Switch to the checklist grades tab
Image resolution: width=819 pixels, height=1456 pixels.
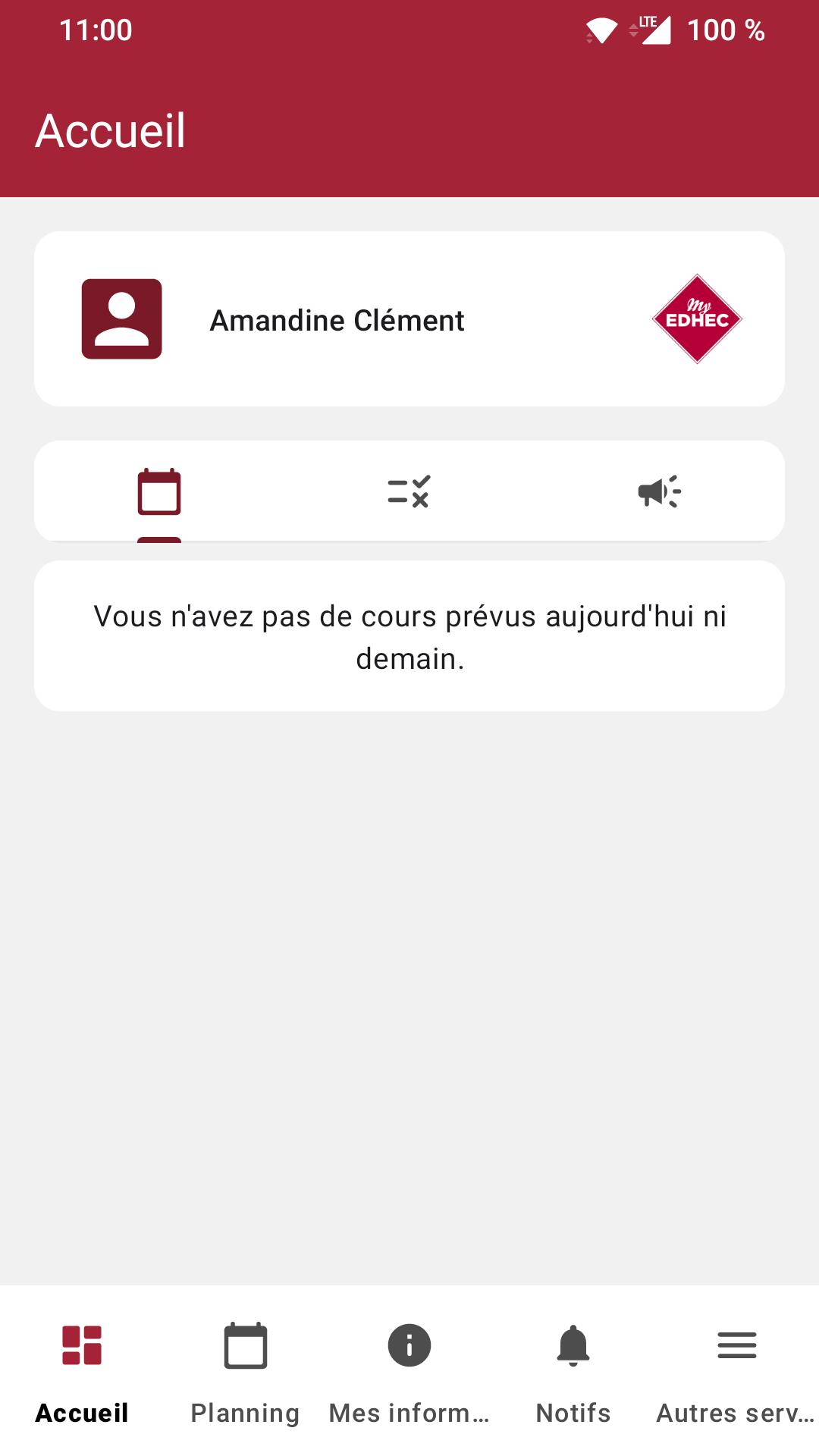(409, 492)
